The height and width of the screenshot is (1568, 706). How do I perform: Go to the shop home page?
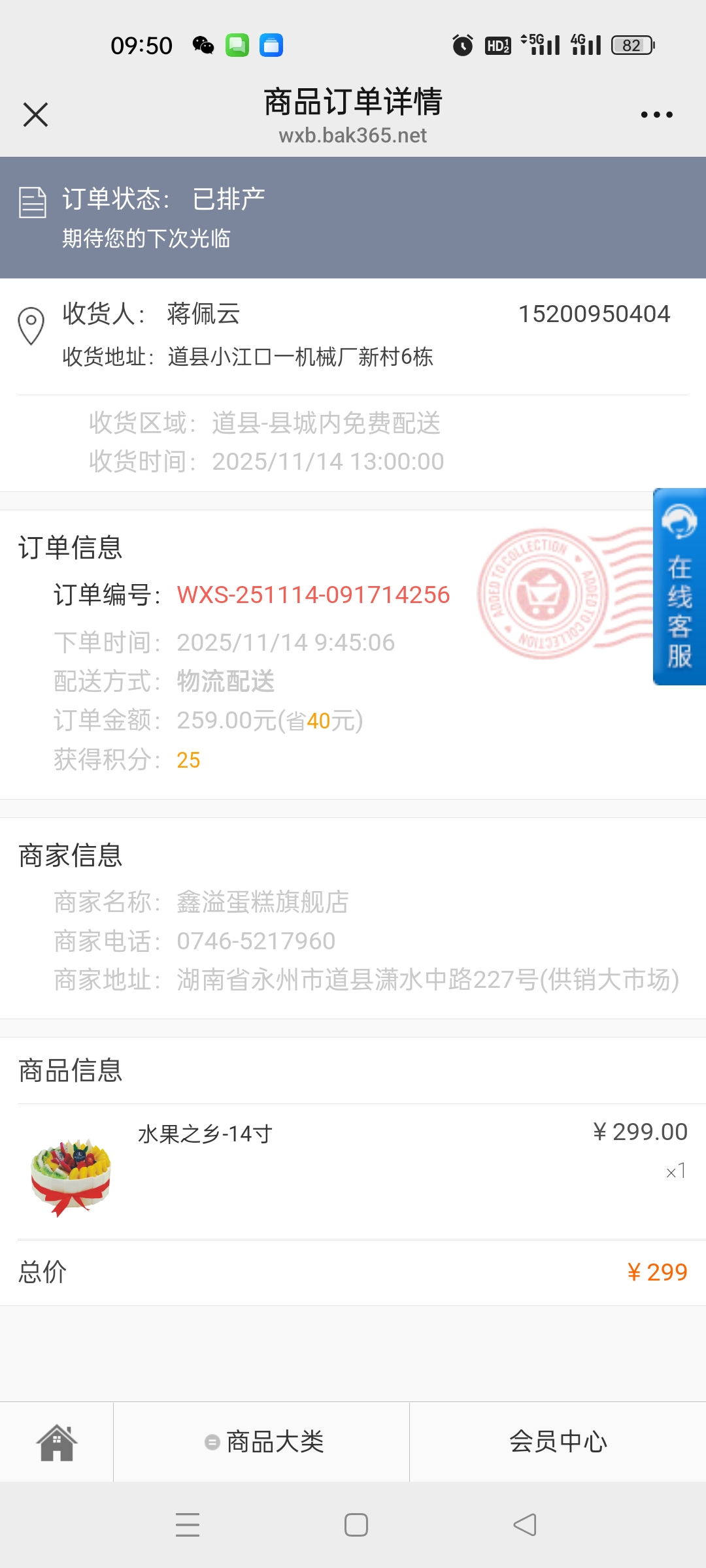click(57, 1441)
